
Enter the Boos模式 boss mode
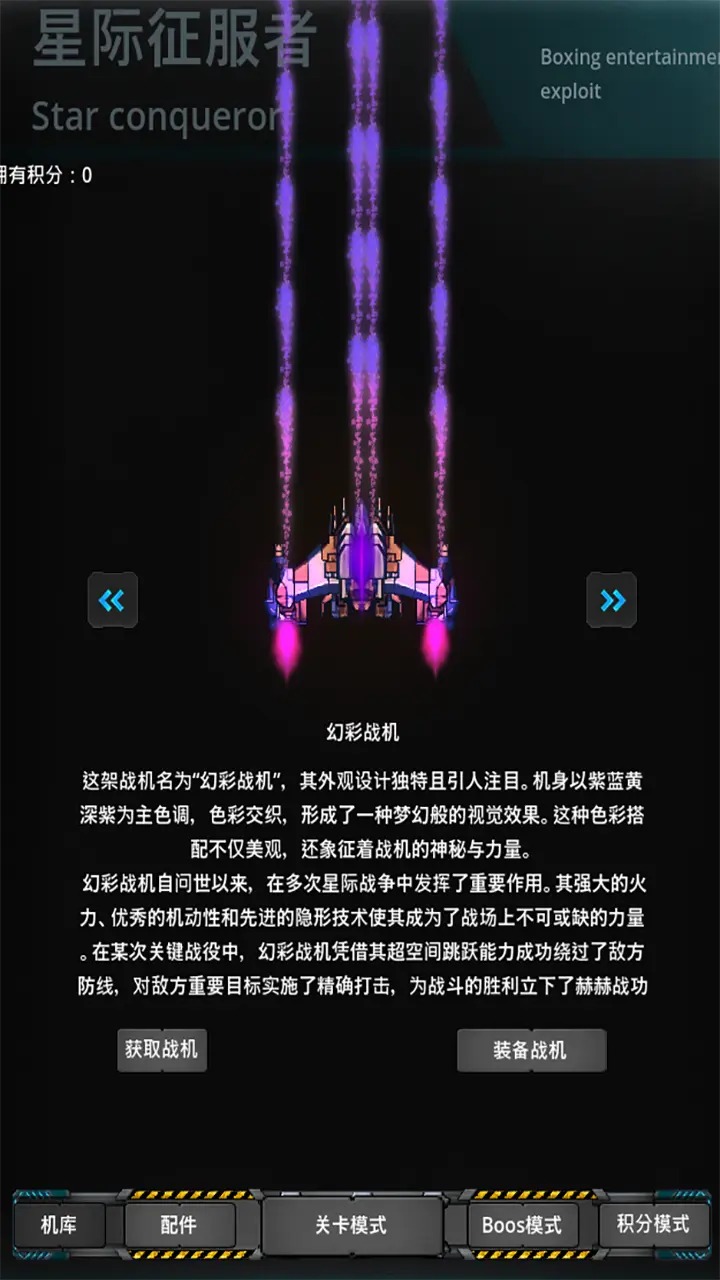[522, 1225]
